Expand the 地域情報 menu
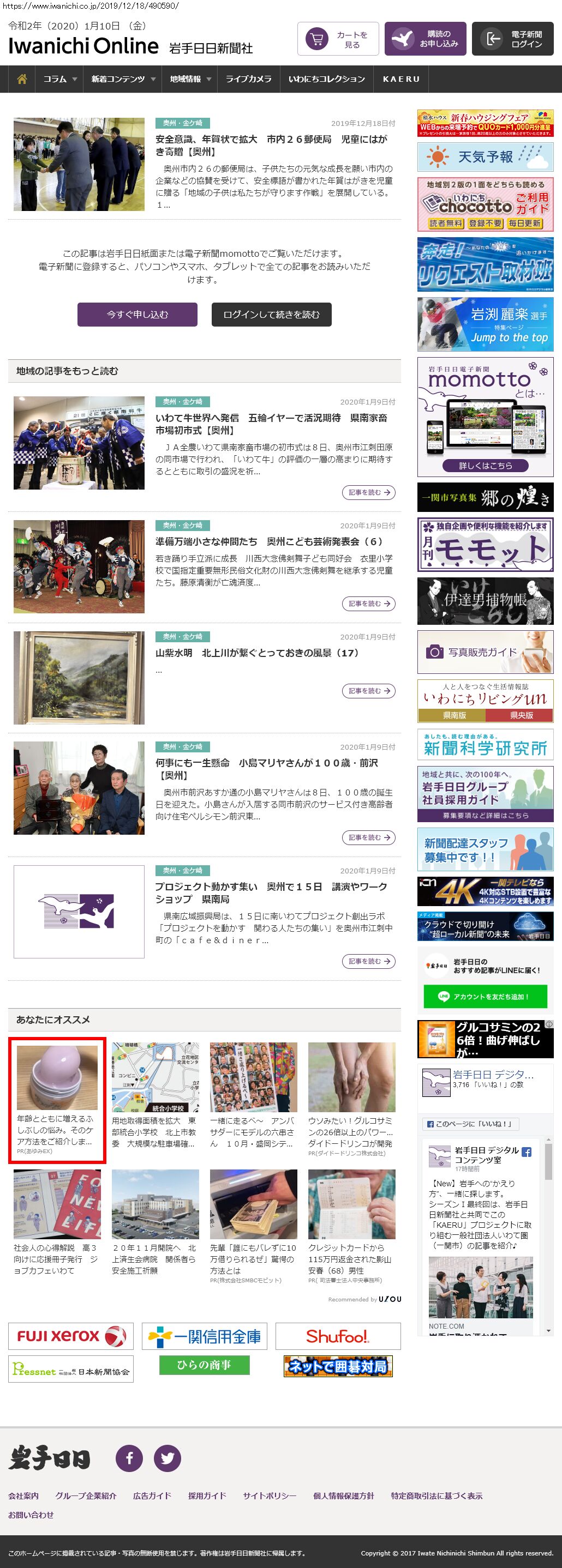Image resolution: width=562 pixels, height=1568 pixels. tap(190, 79)
